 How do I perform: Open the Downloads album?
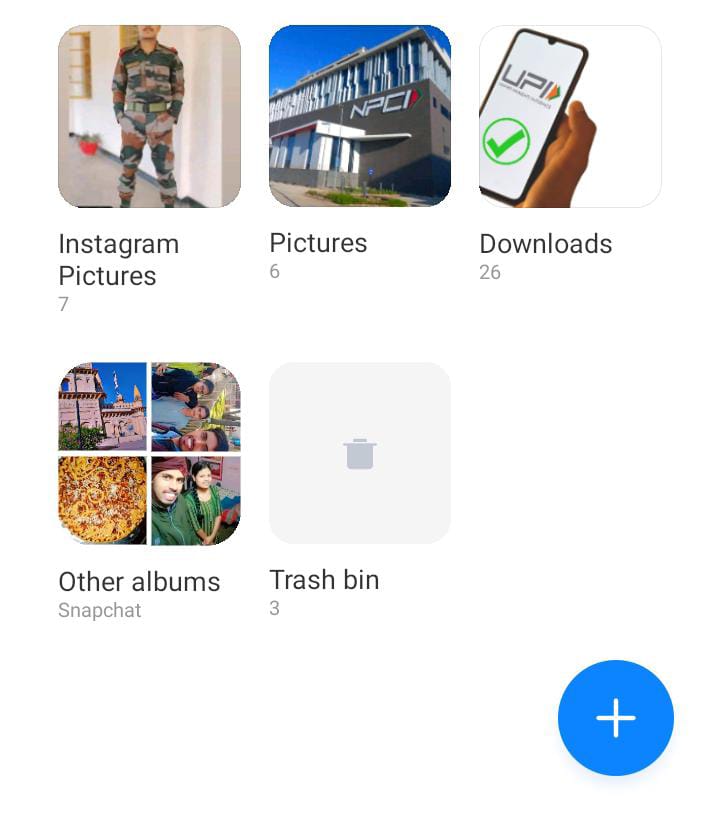coord(570,117)
